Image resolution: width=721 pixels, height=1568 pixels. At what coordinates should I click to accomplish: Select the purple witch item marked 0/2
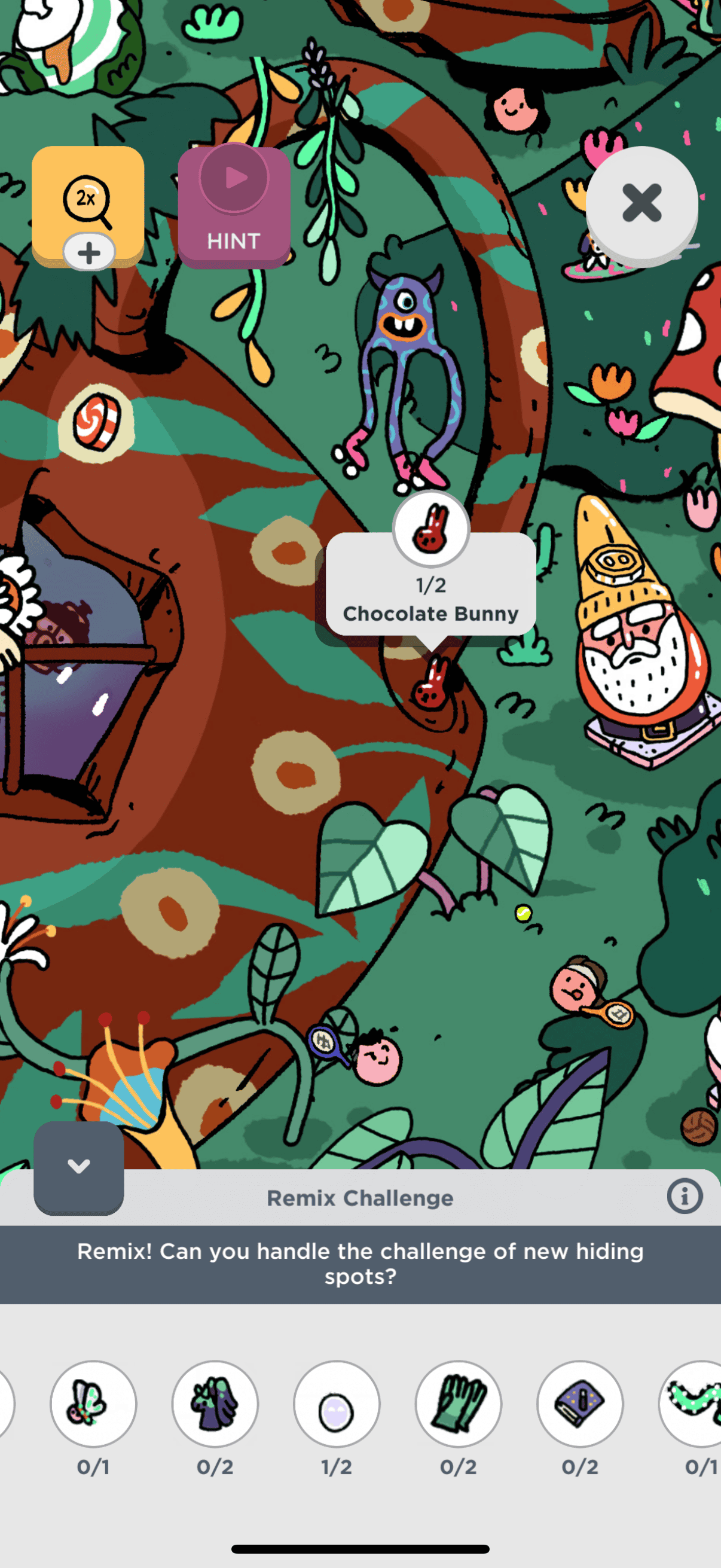[x=215, y=1403]
